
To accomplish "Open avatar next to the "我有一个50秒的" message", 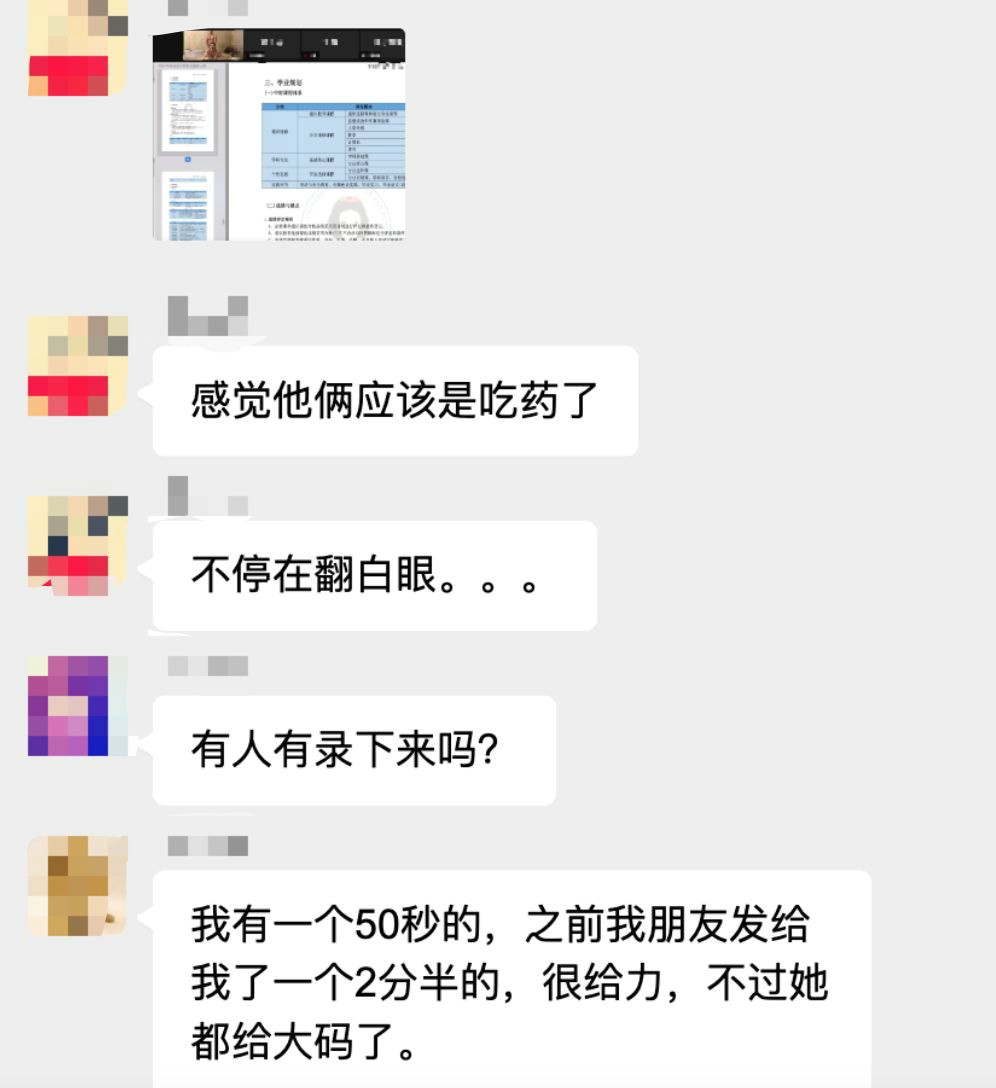I will 78,886.
